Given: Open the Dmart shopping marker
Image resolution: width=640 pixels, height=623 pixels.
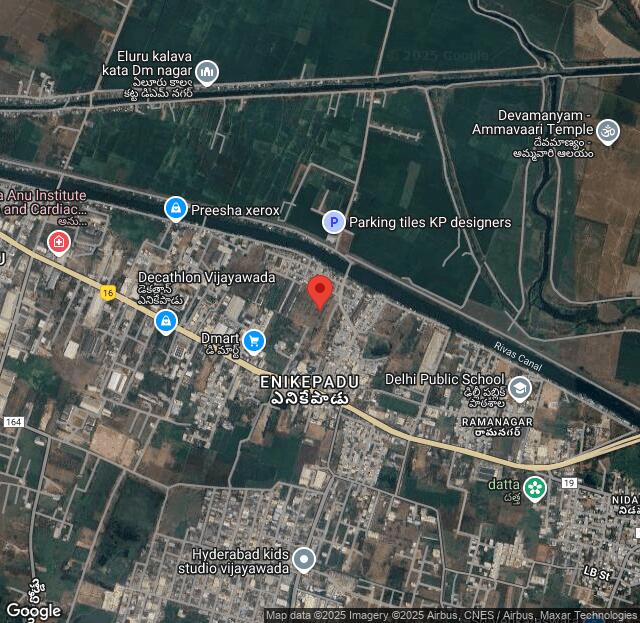Looking at the screenshot, I should coord(254,342).
